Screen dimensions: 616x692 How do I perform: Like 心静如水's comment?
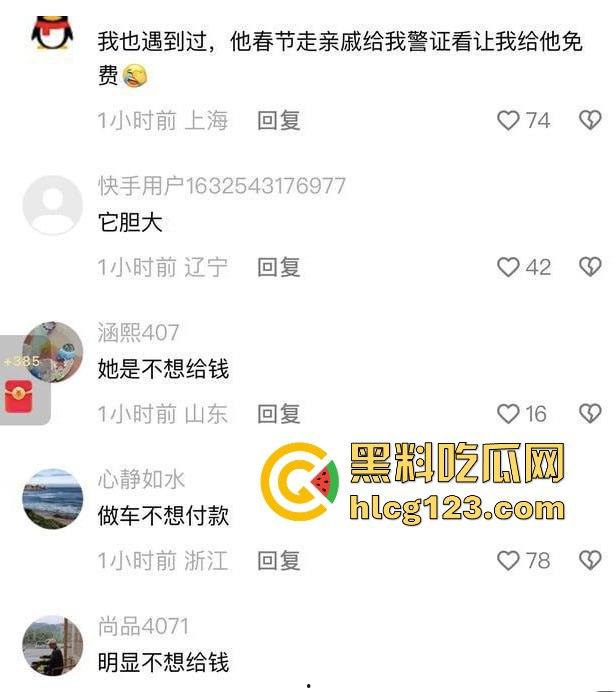point(509,560)
